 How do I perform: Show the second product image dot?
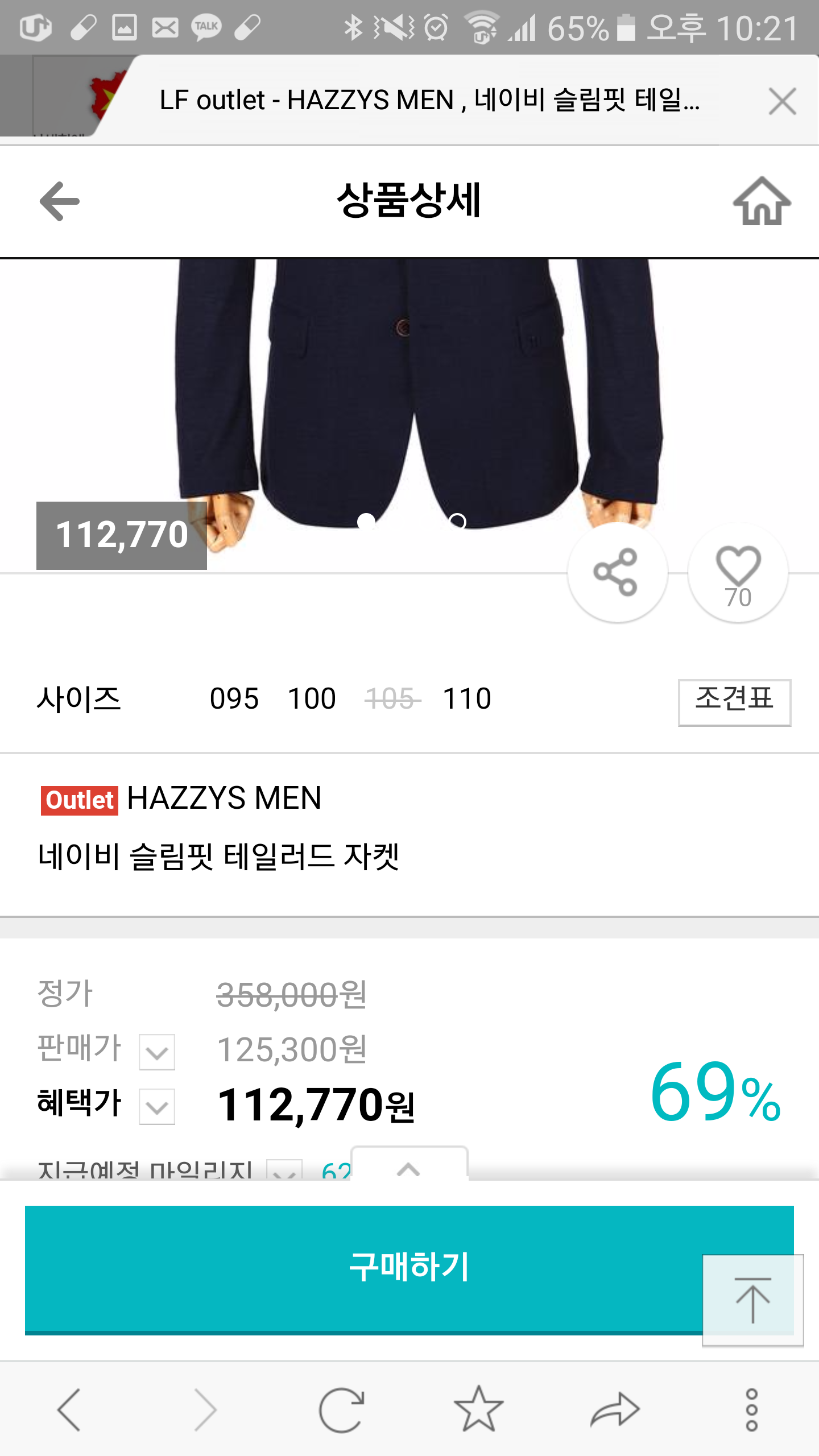click(x=457, y=521)
